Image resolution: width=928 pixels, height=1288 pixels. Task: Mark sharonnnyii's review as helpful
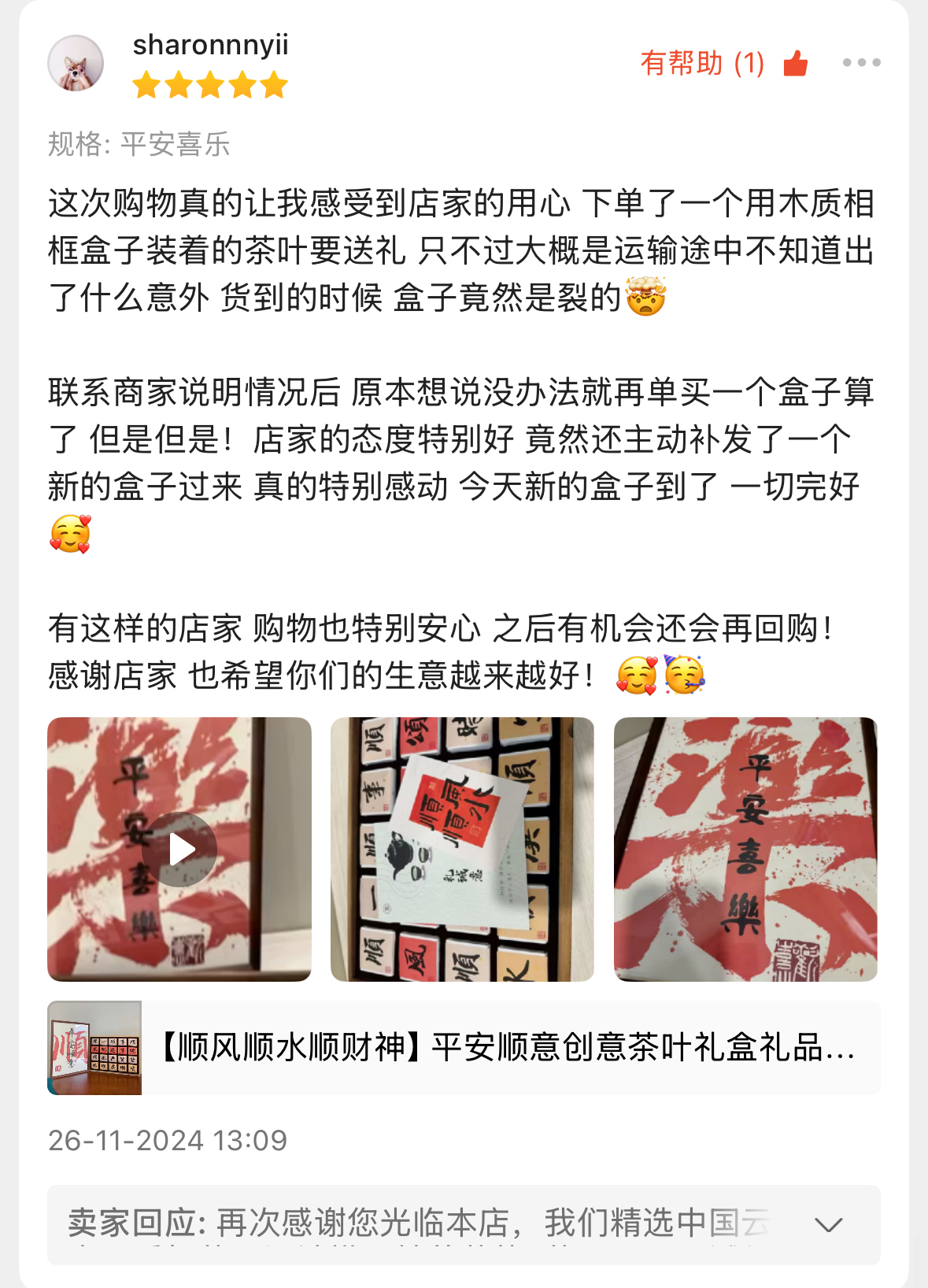tap(795, 63)
